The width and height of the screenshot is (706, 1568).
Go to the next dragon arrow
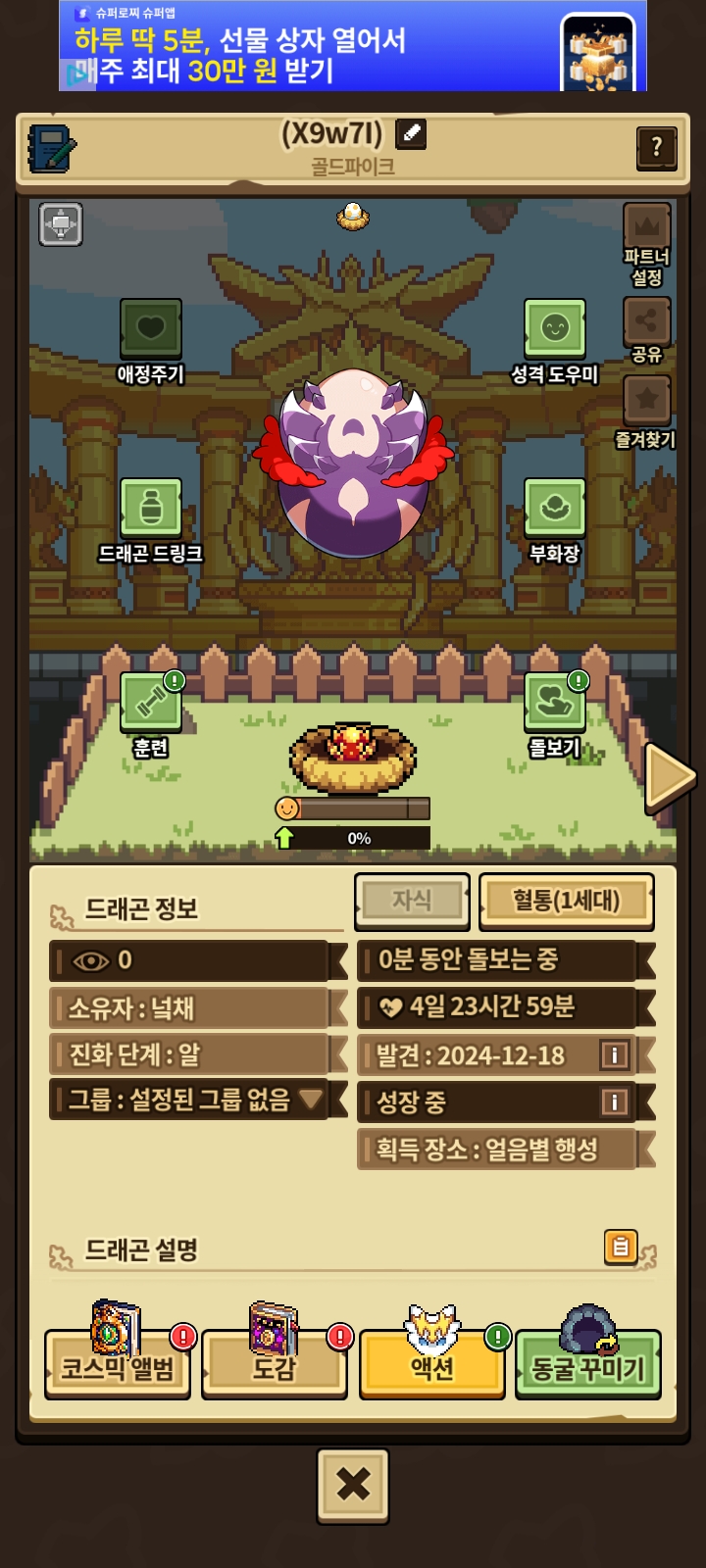pyautogui.click(x=670, y=777)
